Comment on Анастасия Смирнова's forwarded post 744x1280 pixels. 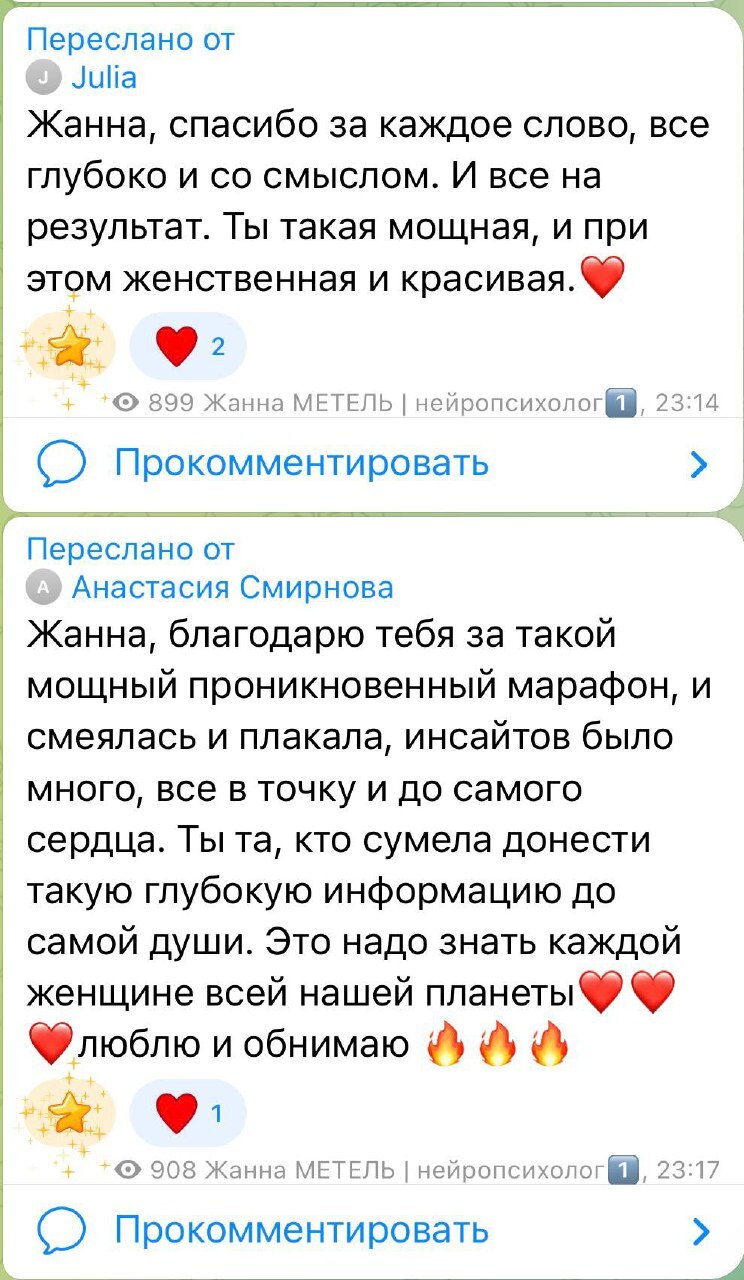[302, 1229]
